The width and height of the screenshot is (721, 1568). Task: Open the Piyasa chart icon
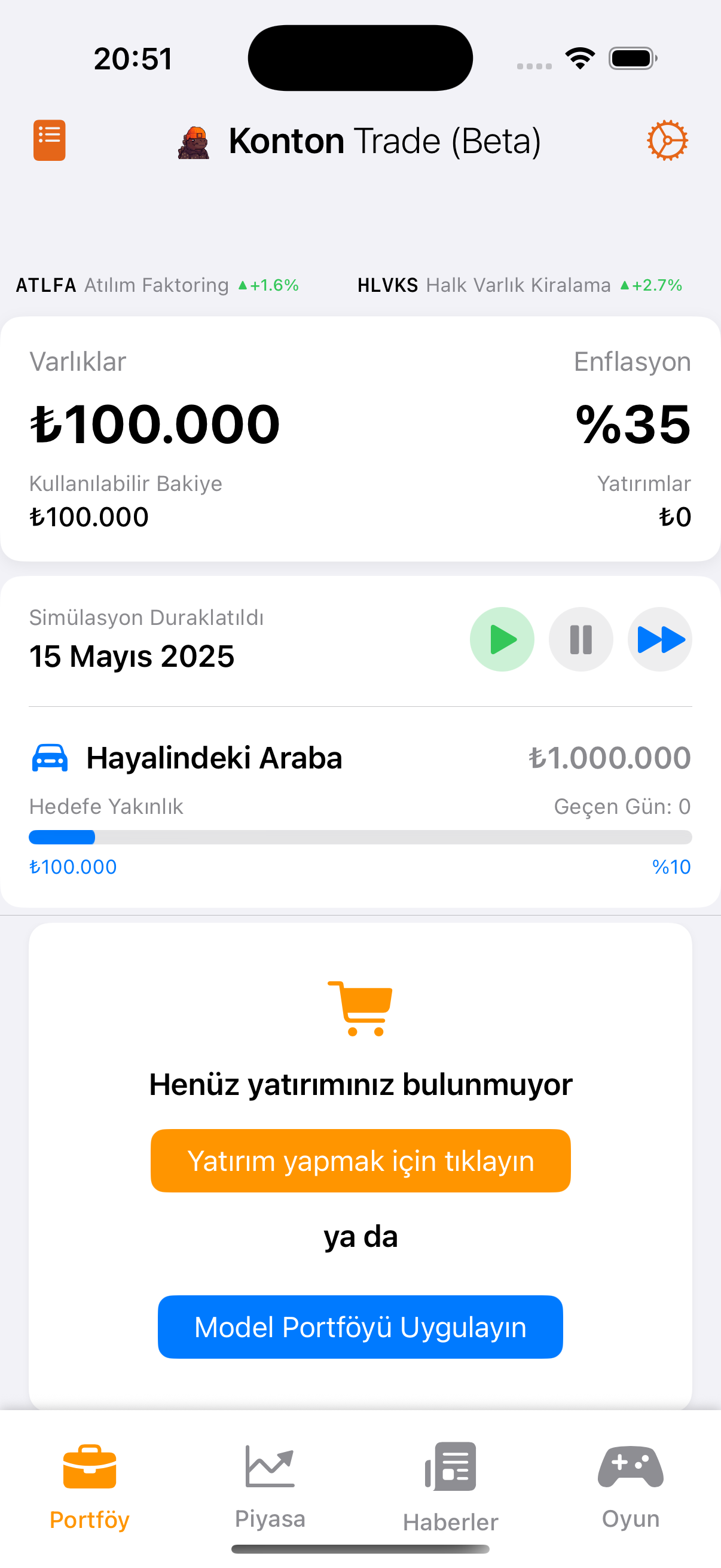pyautogui.click(x=270, y=1467)
